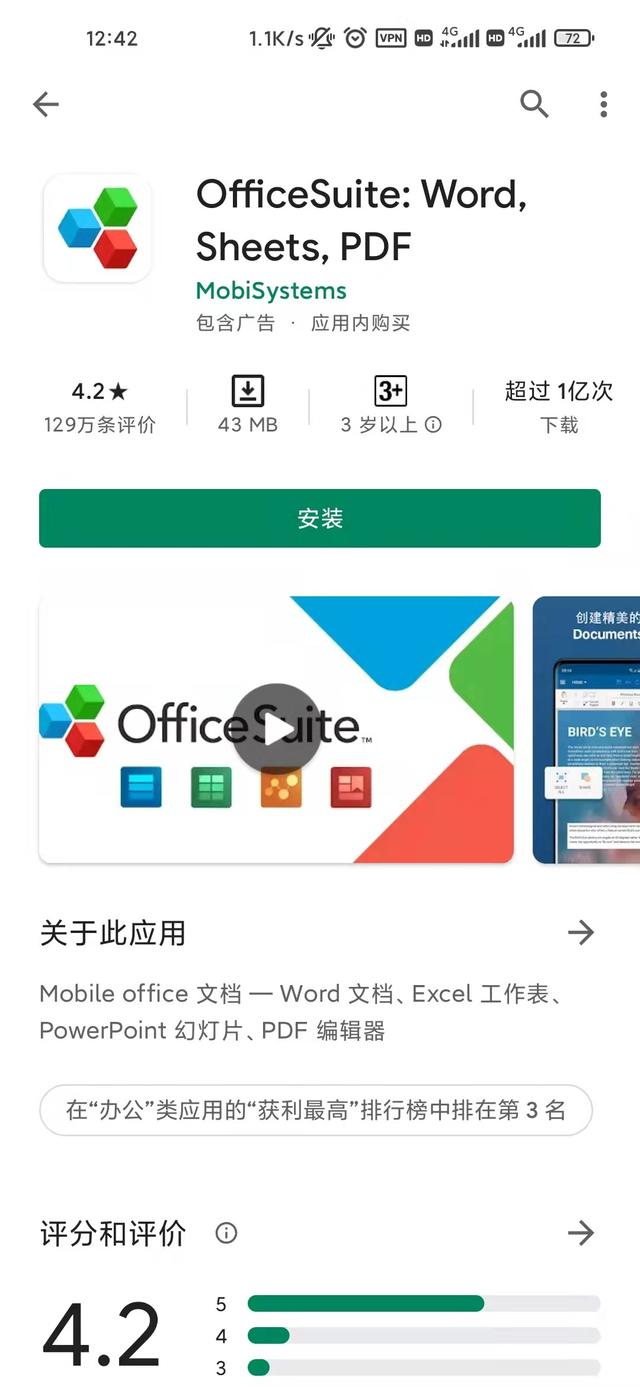Open the search magnifier icon
The width and height of the screenshot is (640, 1387).
(534, 104)
